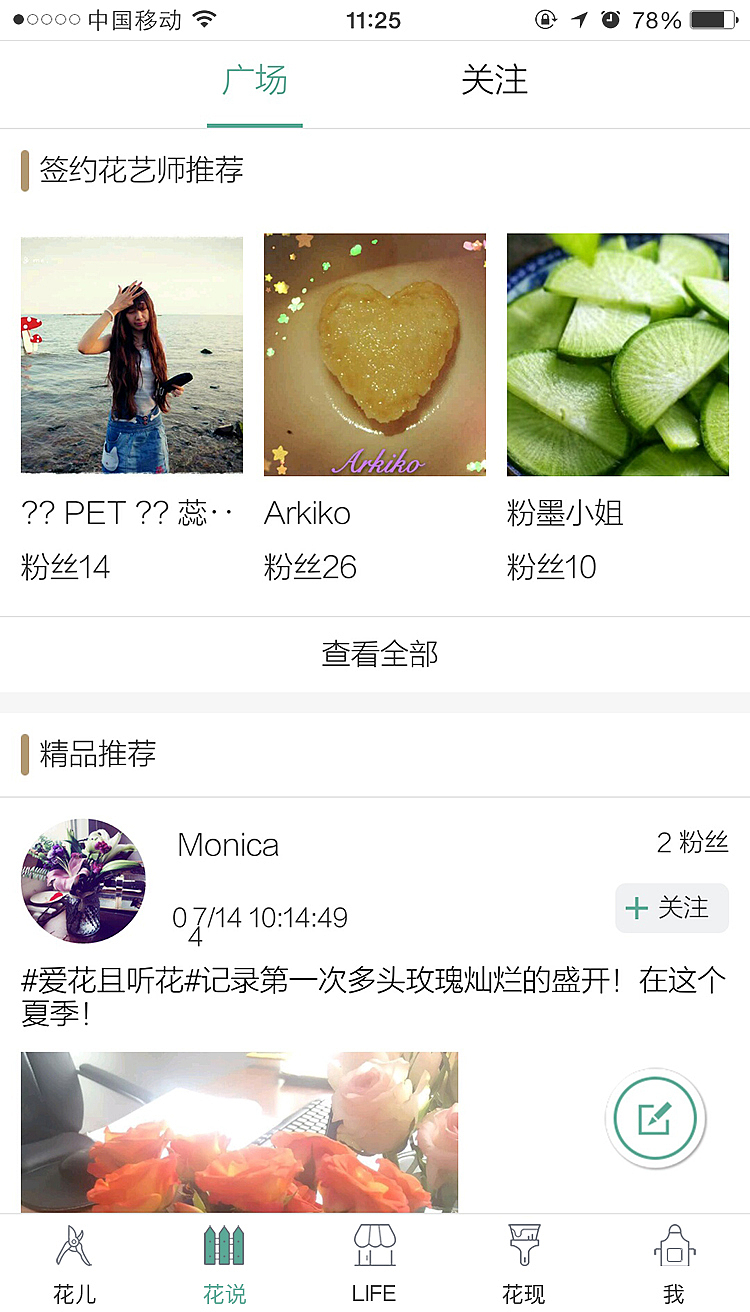Open the LIFE storefront icon
The height and width of the screenshot is (1312, 750).
(x=374, y=1245)
